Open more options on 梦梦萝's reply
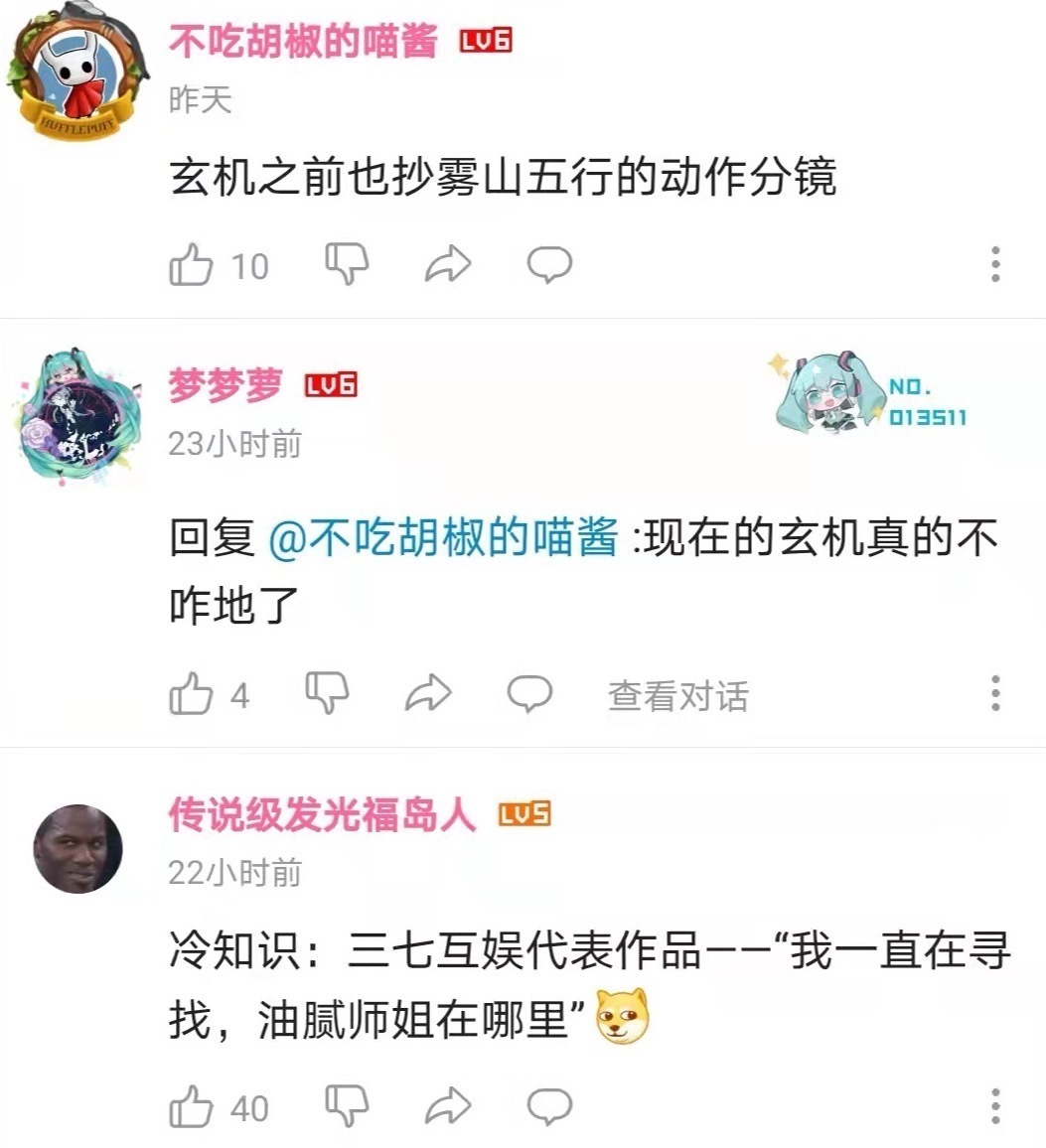 tap(993, 693)
